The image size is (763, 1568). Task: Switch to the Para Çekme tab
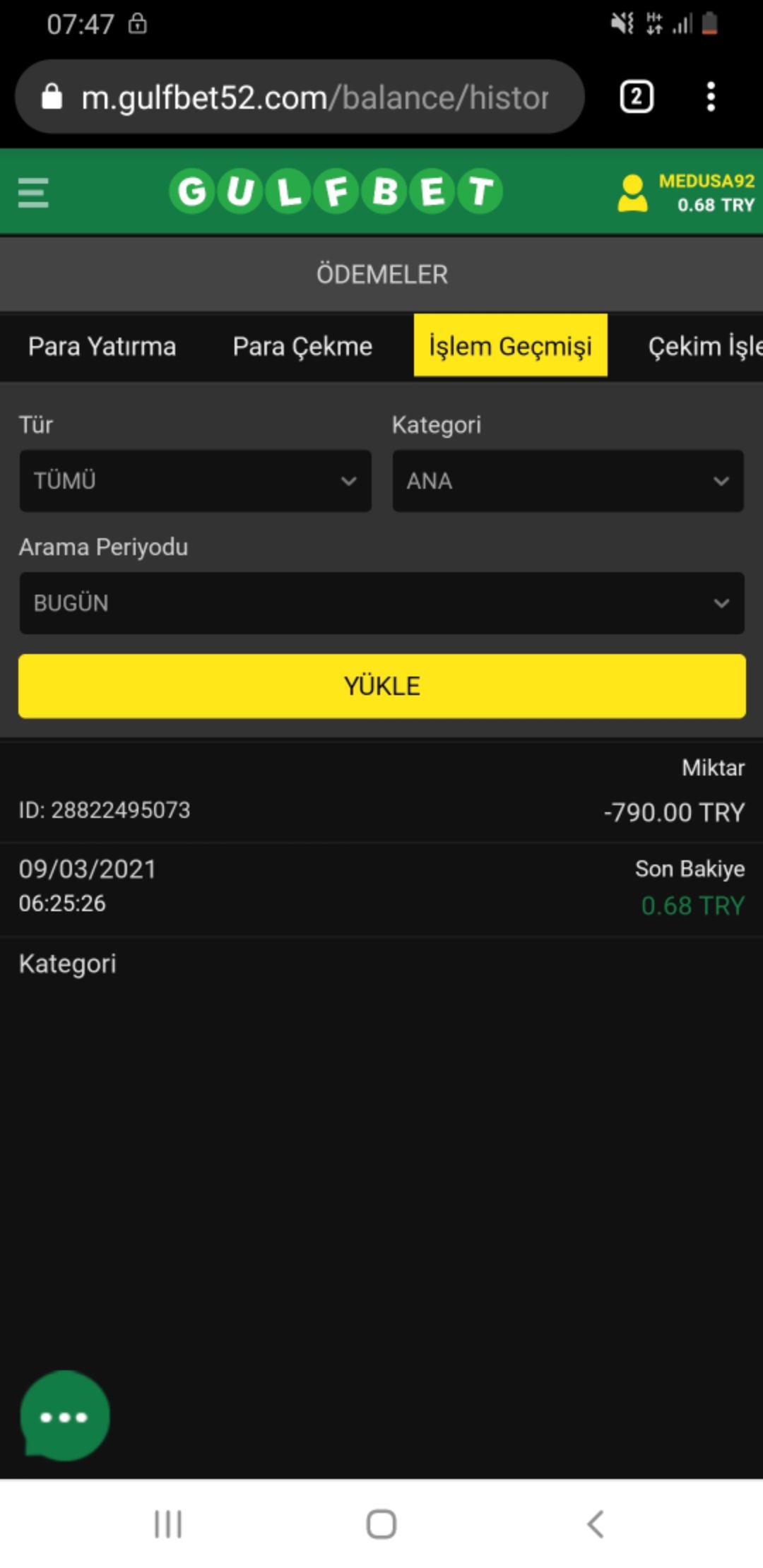click(302, 346)
